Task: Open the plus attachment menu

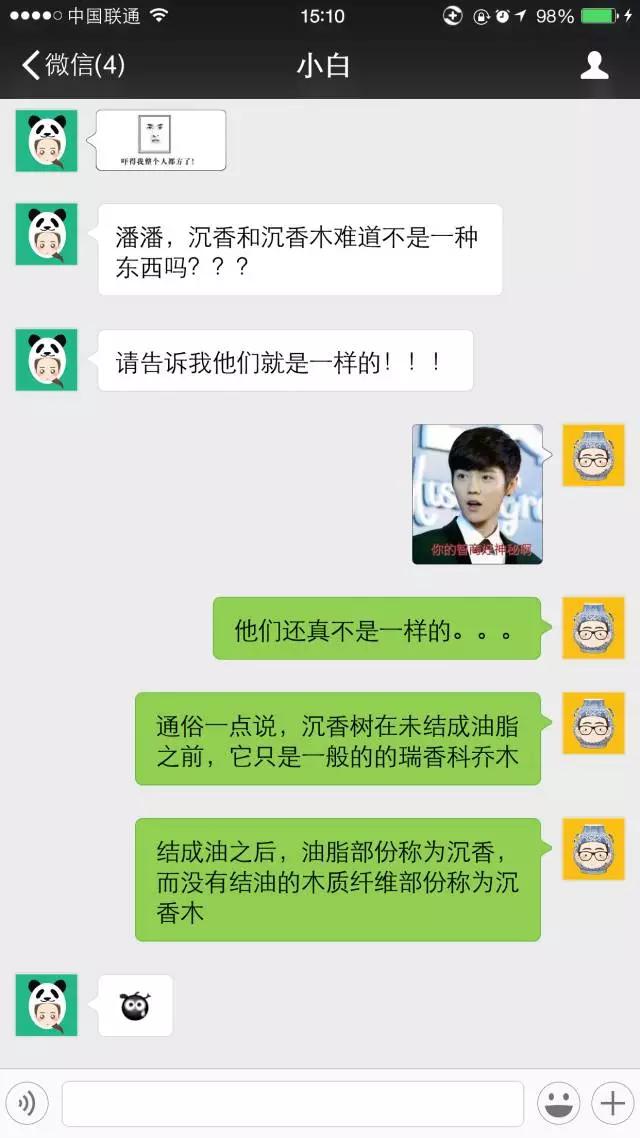Action: point(610,1104)
